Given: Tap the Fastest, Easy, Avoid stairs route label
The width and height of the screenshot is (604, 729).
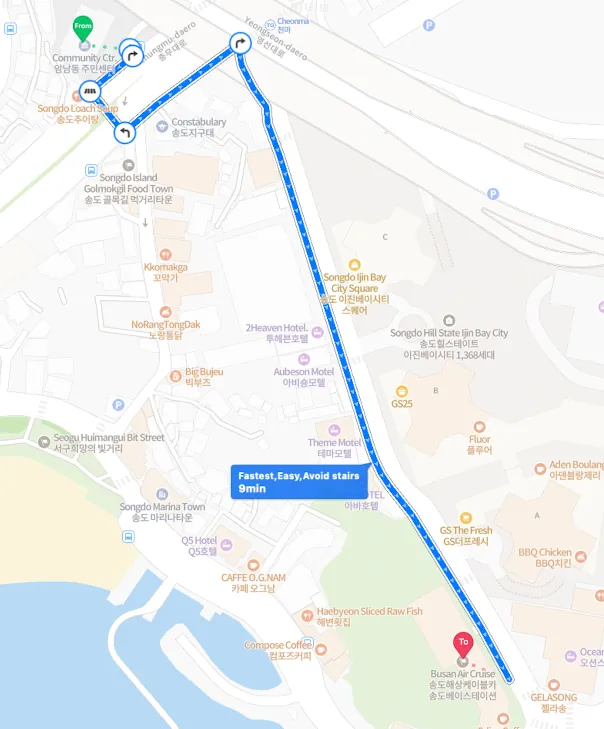Looking at the screenshot, I should 298,482.
